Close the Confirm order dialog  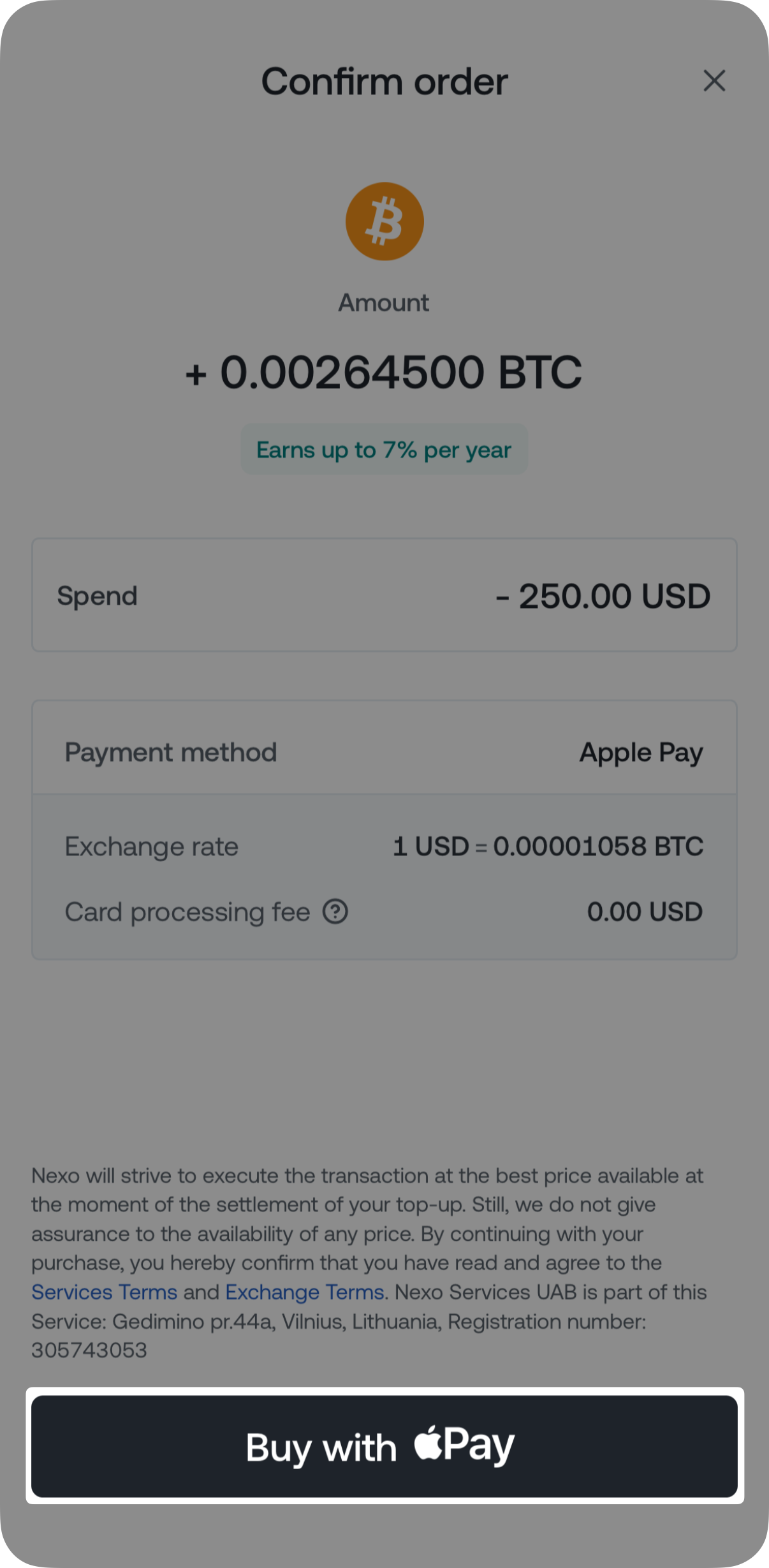(714, 82)
